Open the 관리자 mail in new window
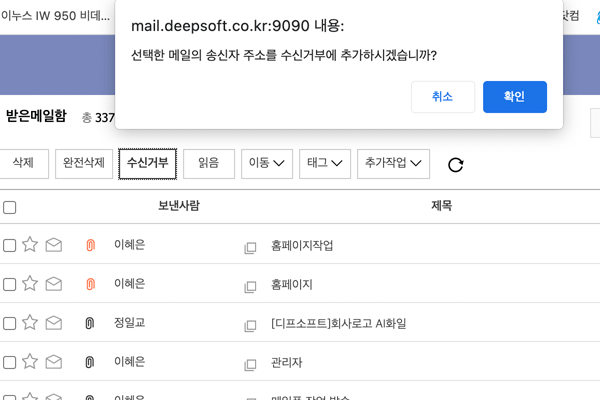Viewport: 600px width, 400px height. click(x=251, y=362)
